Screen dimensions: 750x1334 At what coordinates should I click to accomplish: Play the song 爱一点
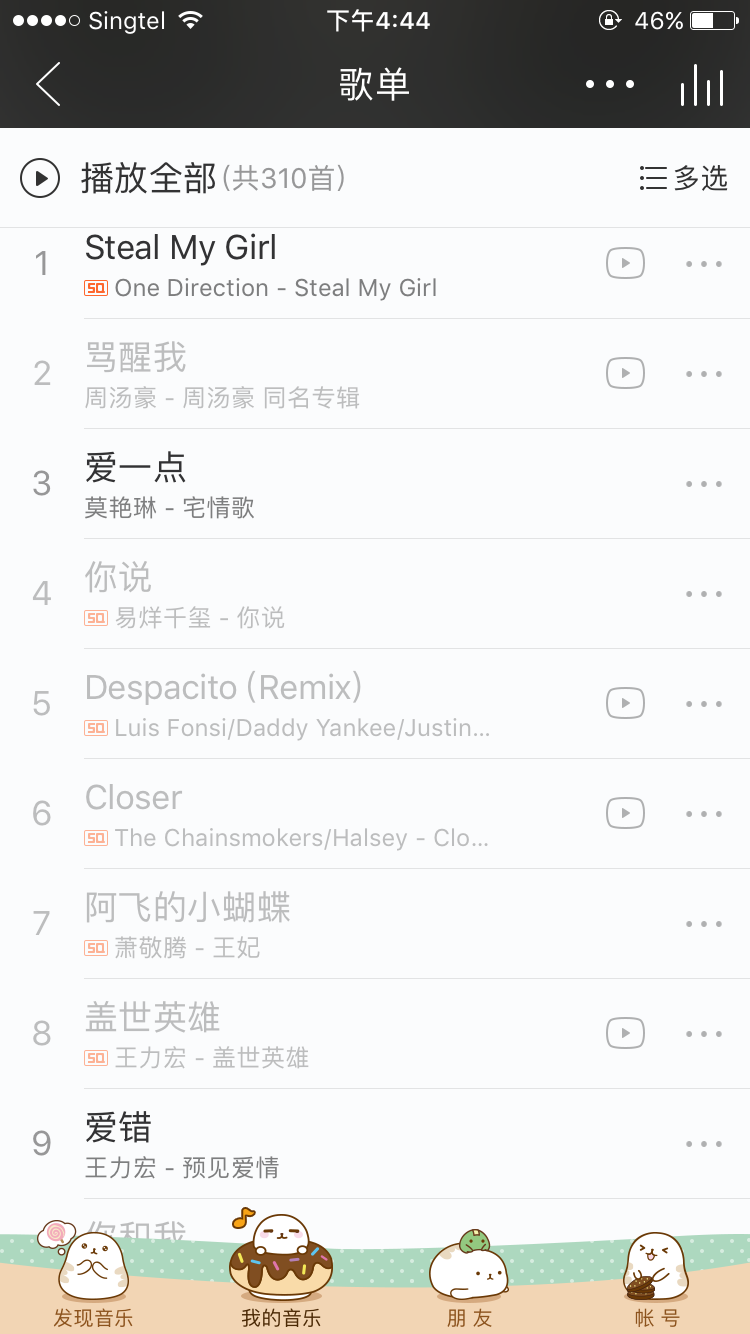click(x=300, y=484)
